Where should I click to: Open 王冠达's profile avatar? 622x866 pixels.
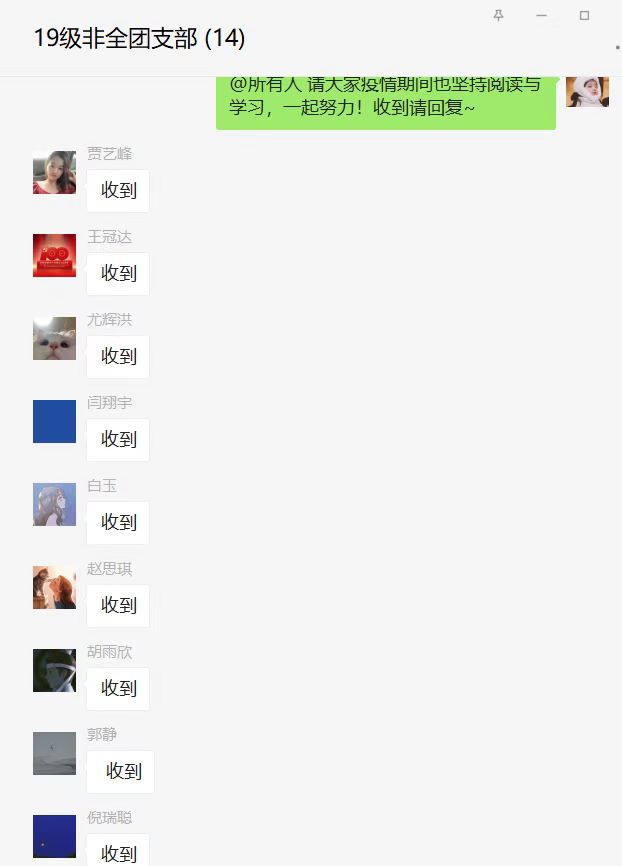pos(54,255)
